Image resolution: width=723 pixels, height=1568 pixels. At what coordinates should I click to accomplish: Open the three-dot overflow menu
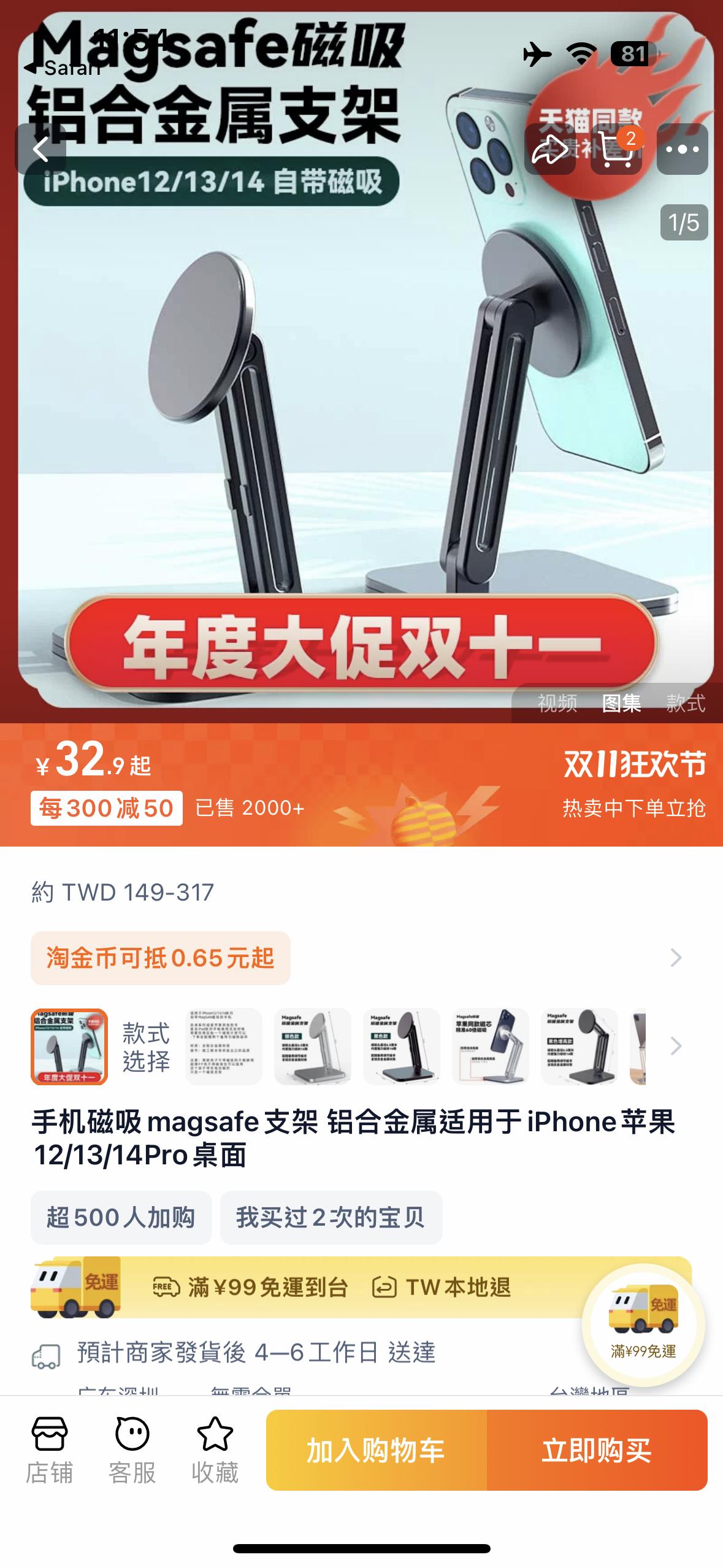[682, 149]
